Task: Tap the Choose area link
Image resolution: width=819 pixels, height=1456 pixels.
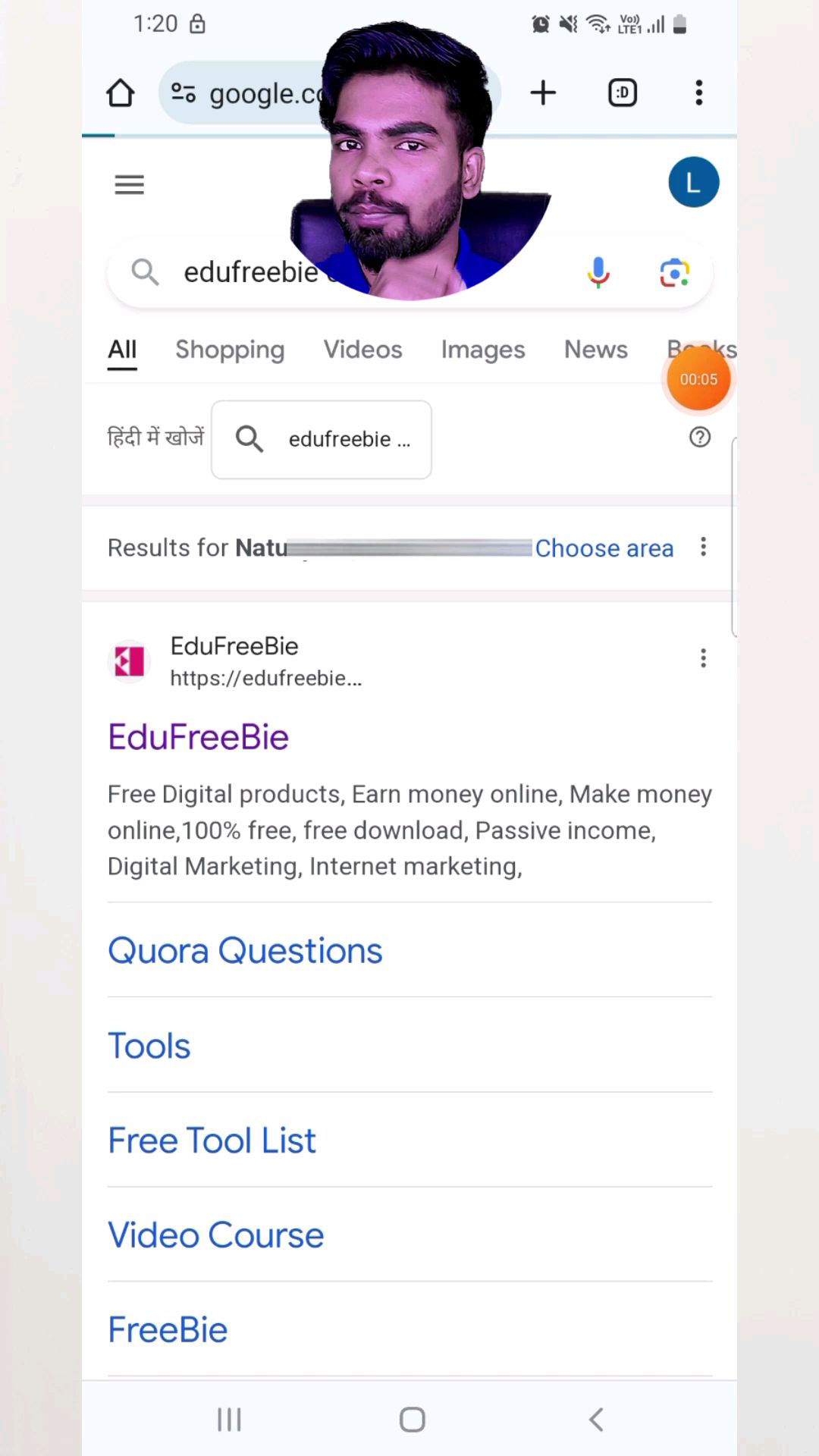Action: point(604,548)
